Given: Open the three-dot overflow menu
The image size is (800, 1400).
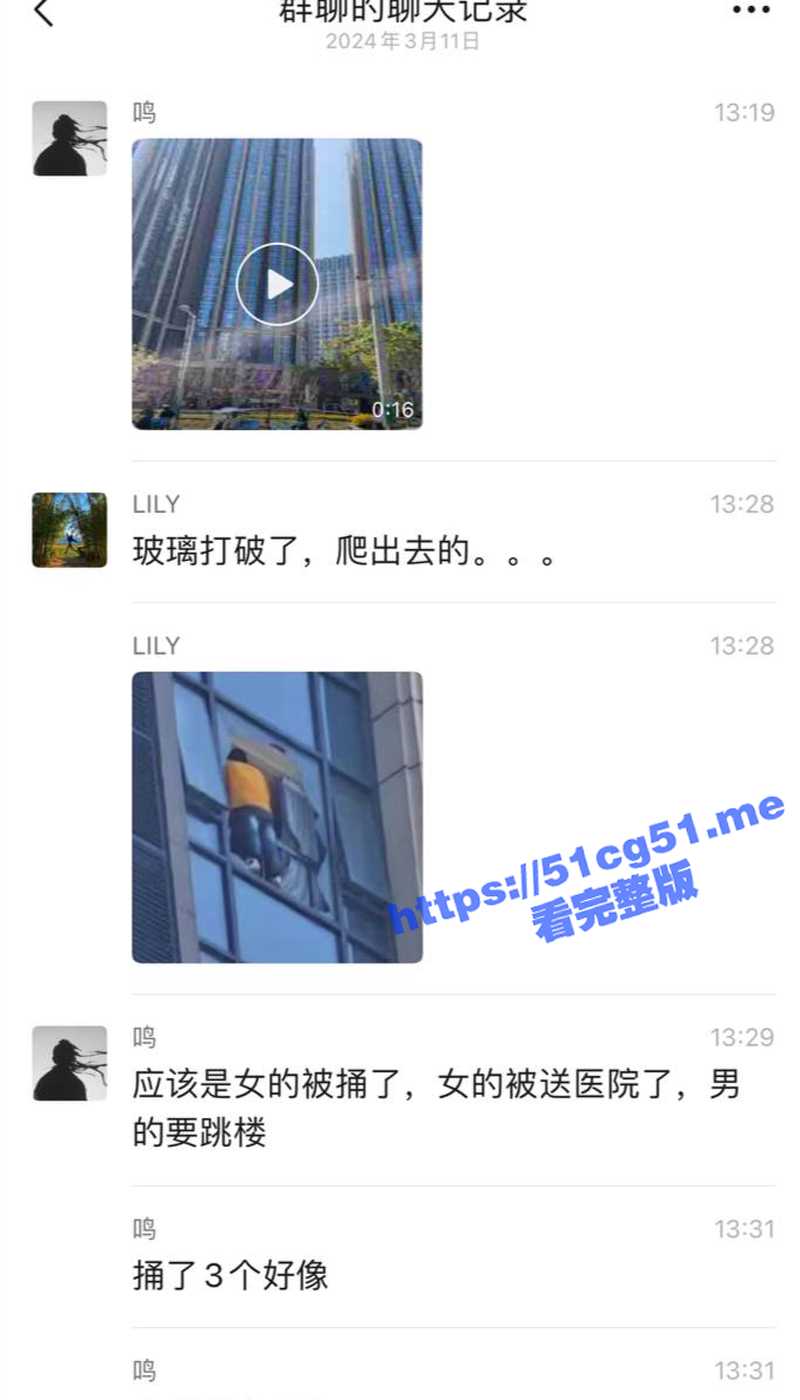Looking at the screenshot, I should (x=751, y=11).
